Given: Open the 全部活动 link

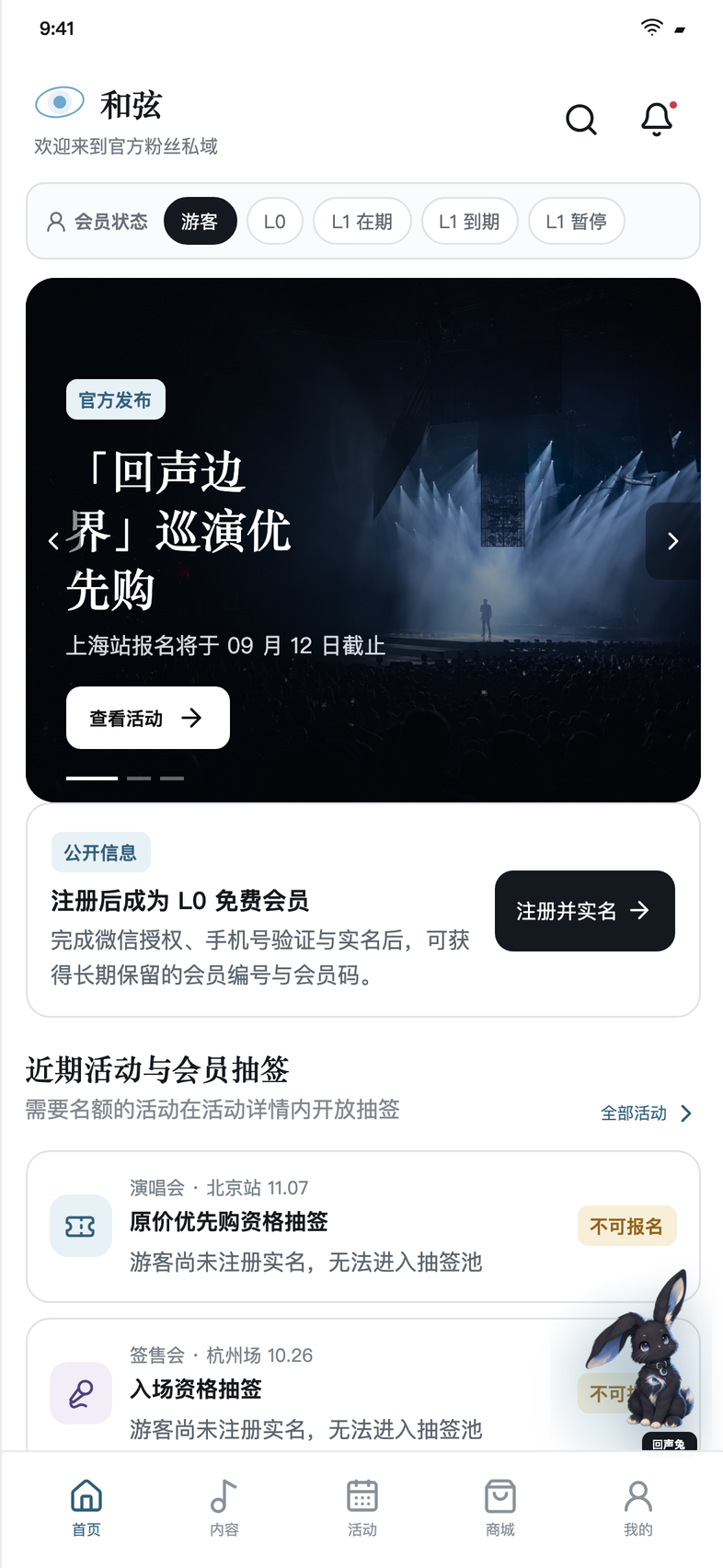Looking at the screenshot, I should pos(647,1113).
